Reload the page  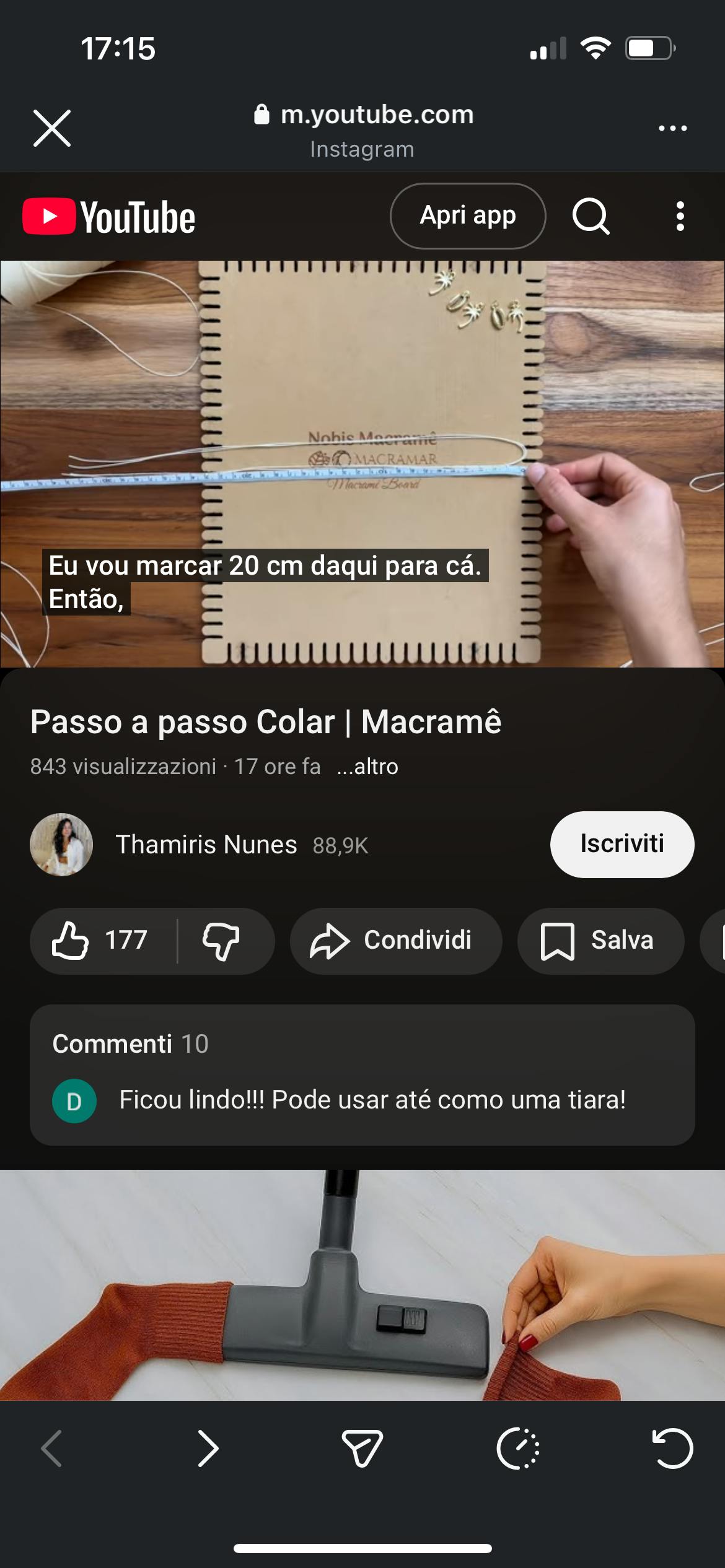click(x=672, y=1448)
